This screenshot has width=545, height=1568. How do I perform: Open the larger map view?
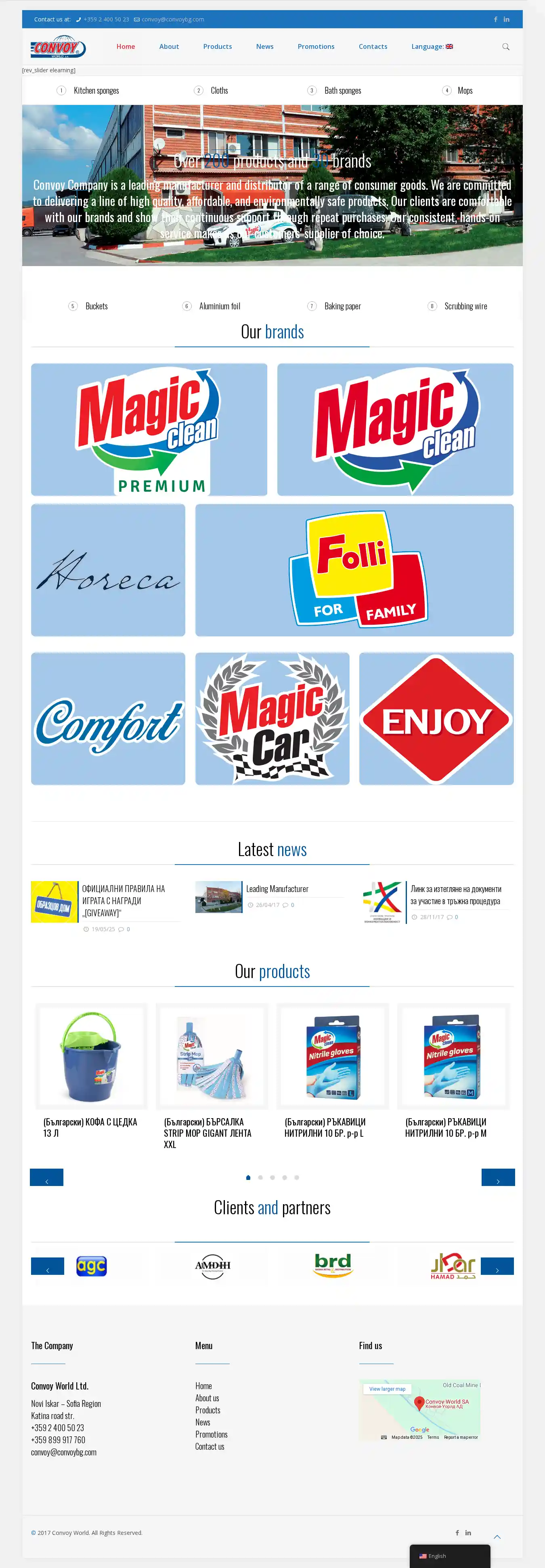387,1390
